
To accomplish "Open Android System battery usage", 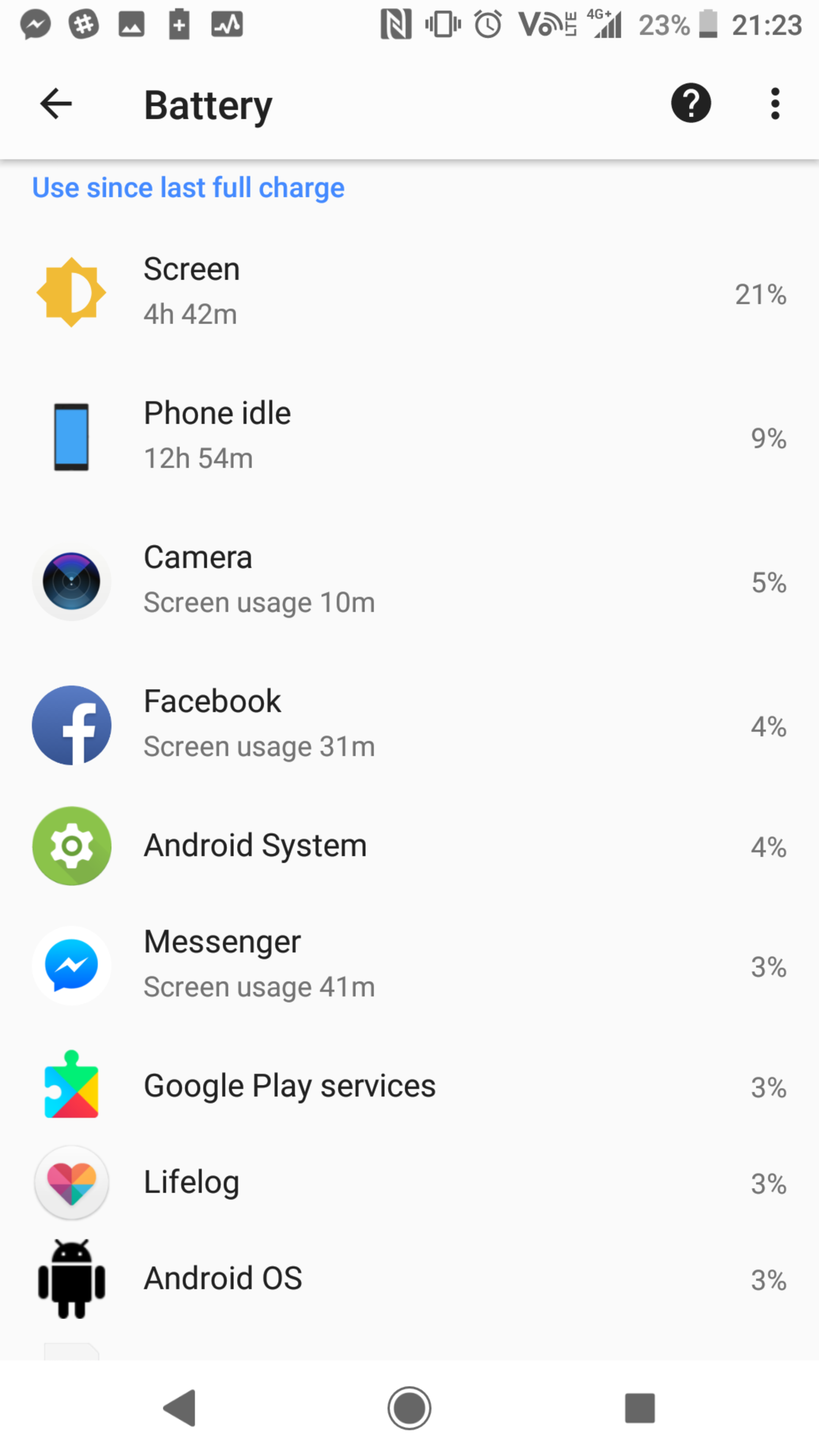I will tap(409, 846).
